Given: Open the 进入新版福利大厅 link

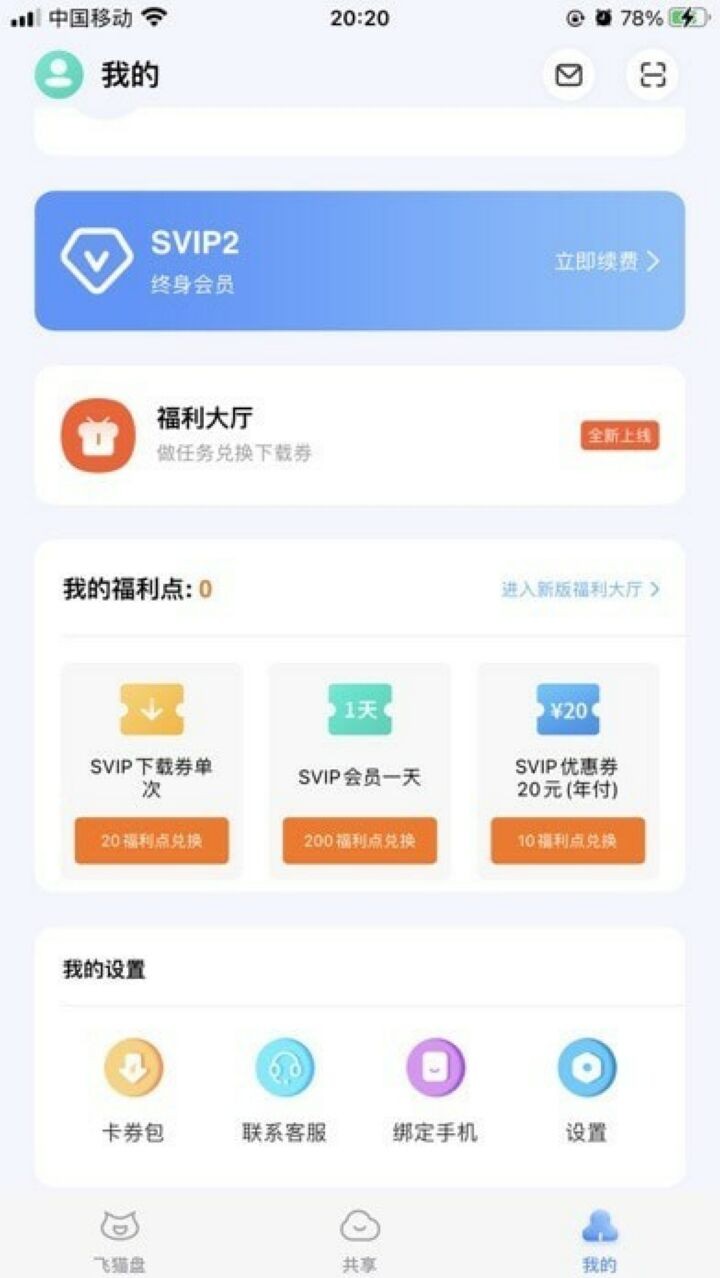Looking at the screenshot, I should [580, 589].
